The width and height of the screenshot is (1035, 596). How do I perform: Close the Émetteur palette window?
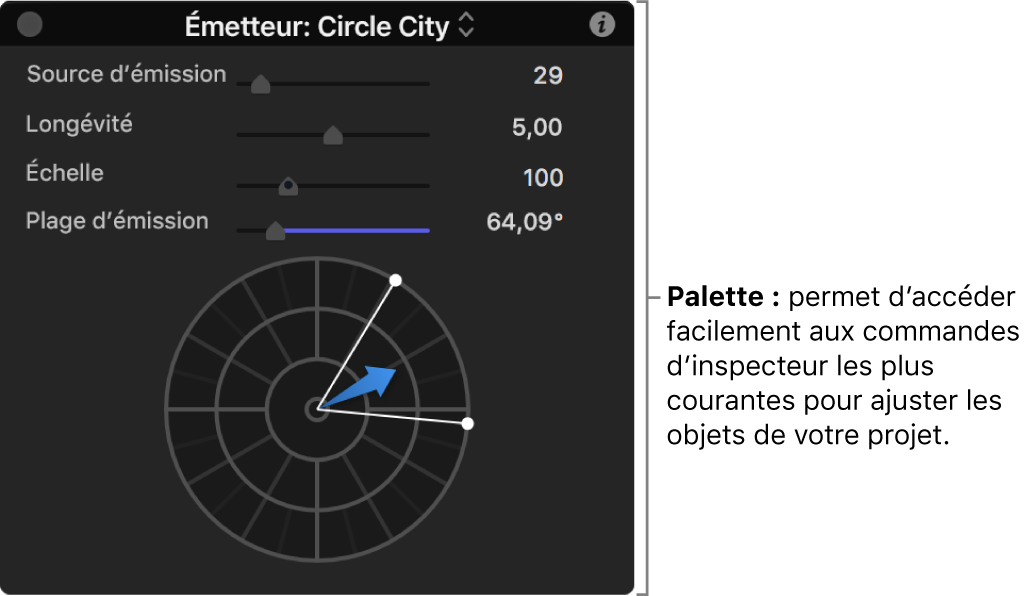click(30, 25)
